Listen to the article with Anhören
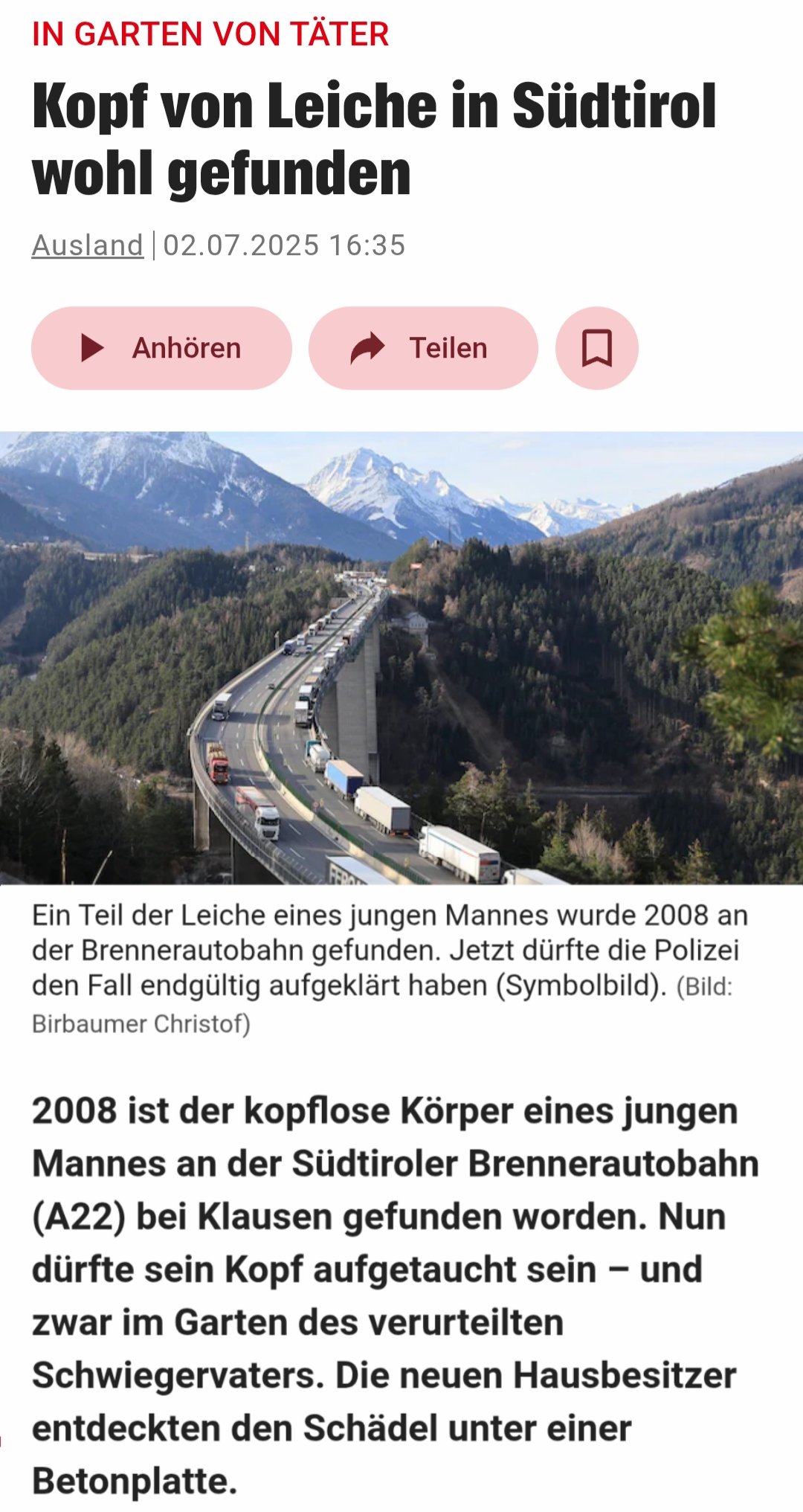This screenshot has width=803, height=1512. (x=161, y=348)
